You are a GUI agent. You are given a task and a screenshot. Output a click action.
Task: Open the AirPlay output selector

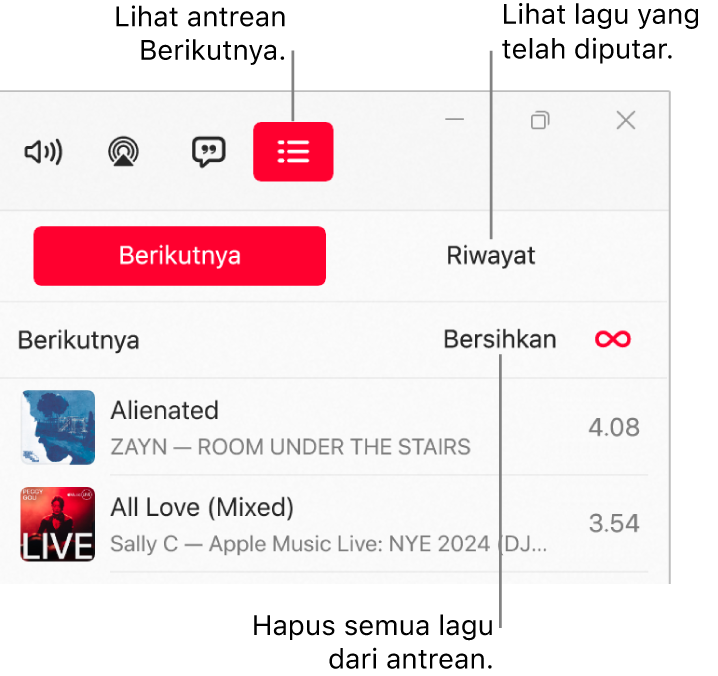click(124, 152)
